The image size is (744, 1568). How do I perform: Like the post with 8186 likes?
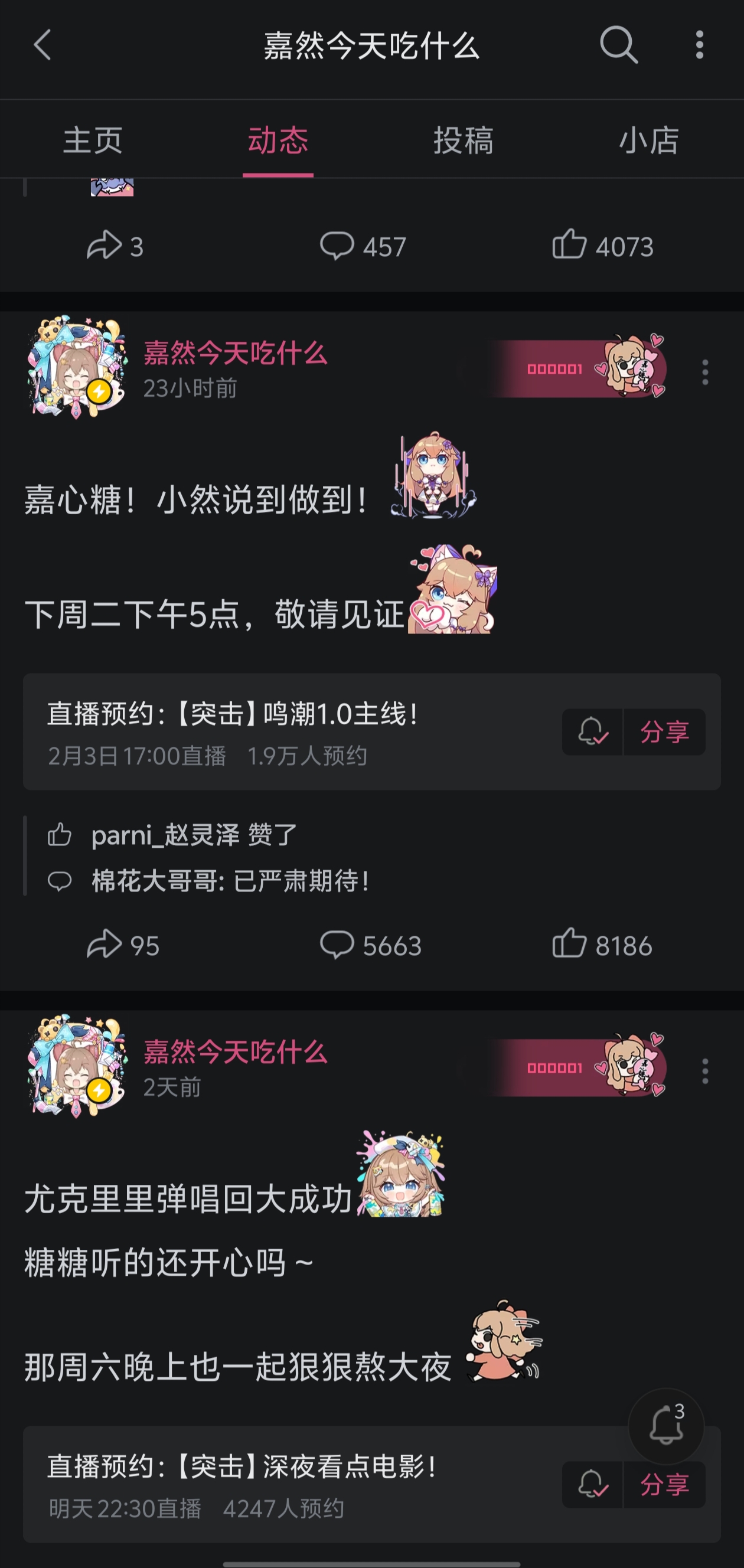pos(602,945)
